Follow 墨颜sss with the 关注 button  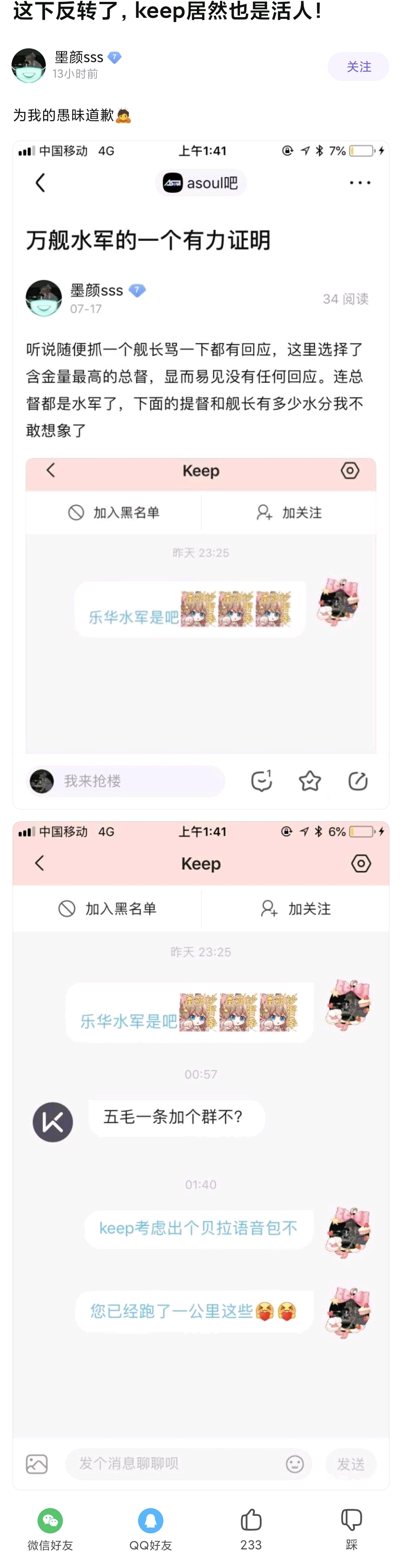point(358,66)
